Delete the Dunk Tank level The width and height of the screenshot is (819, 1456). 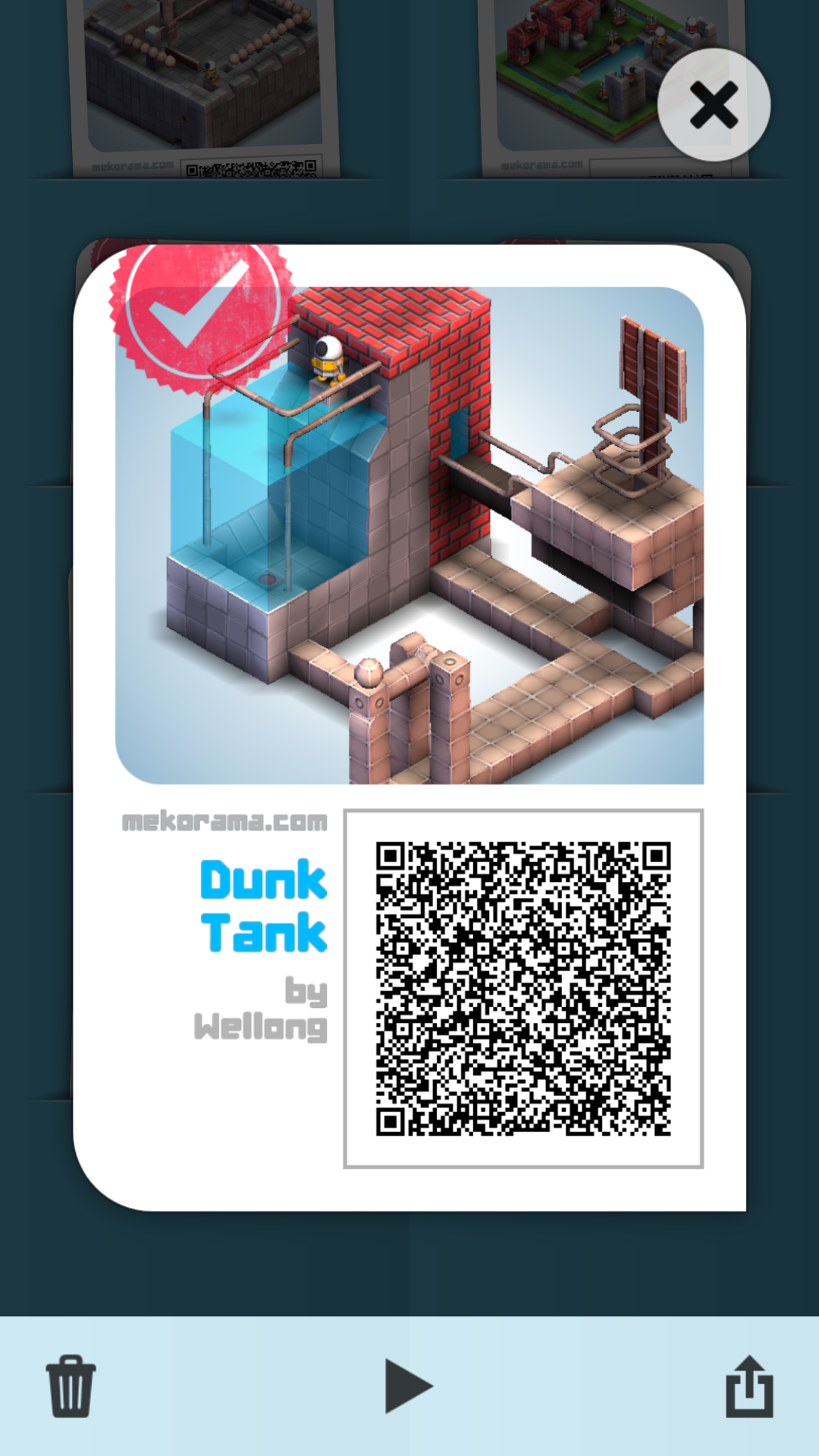coord(71,1385)
